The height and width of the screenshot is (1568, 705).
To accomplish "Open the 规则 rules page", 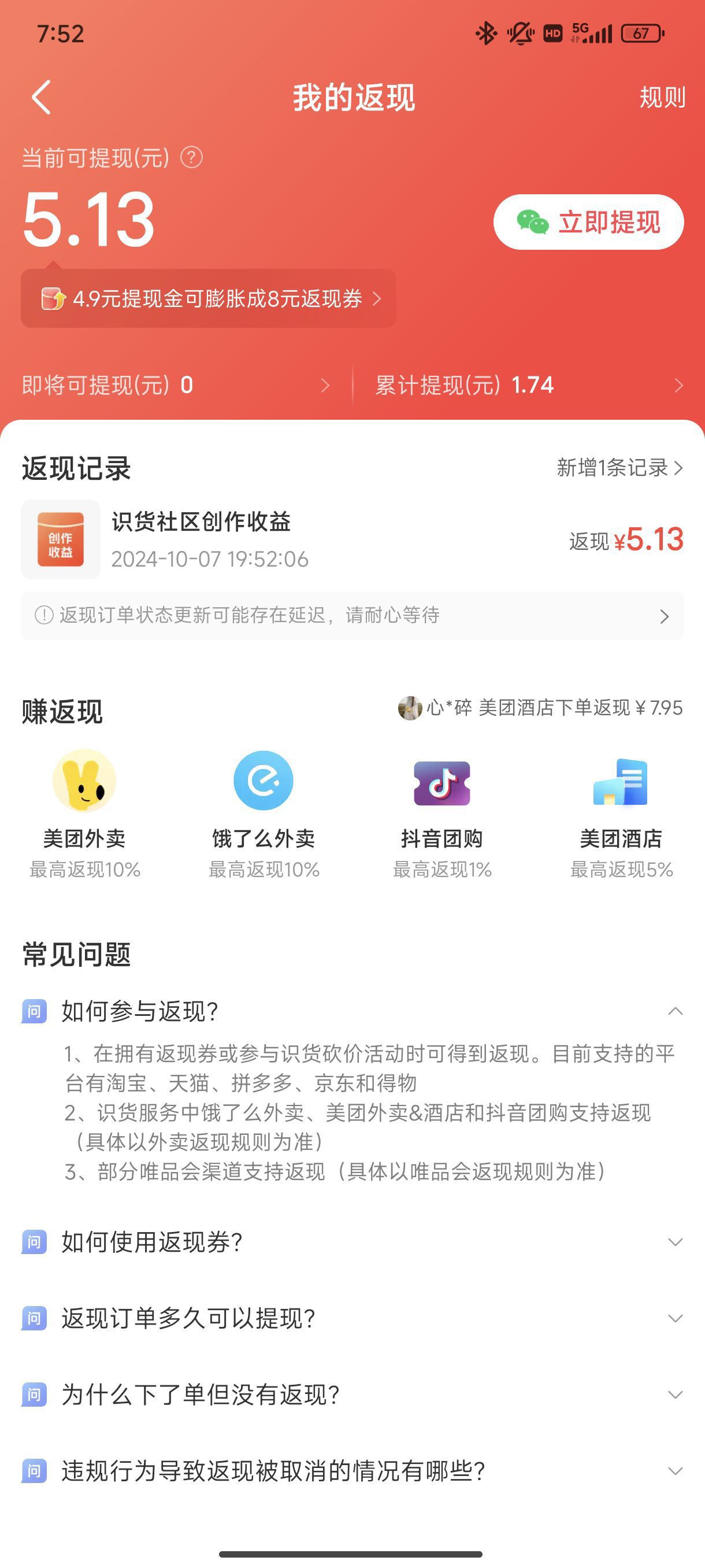I will pos(662,97).
